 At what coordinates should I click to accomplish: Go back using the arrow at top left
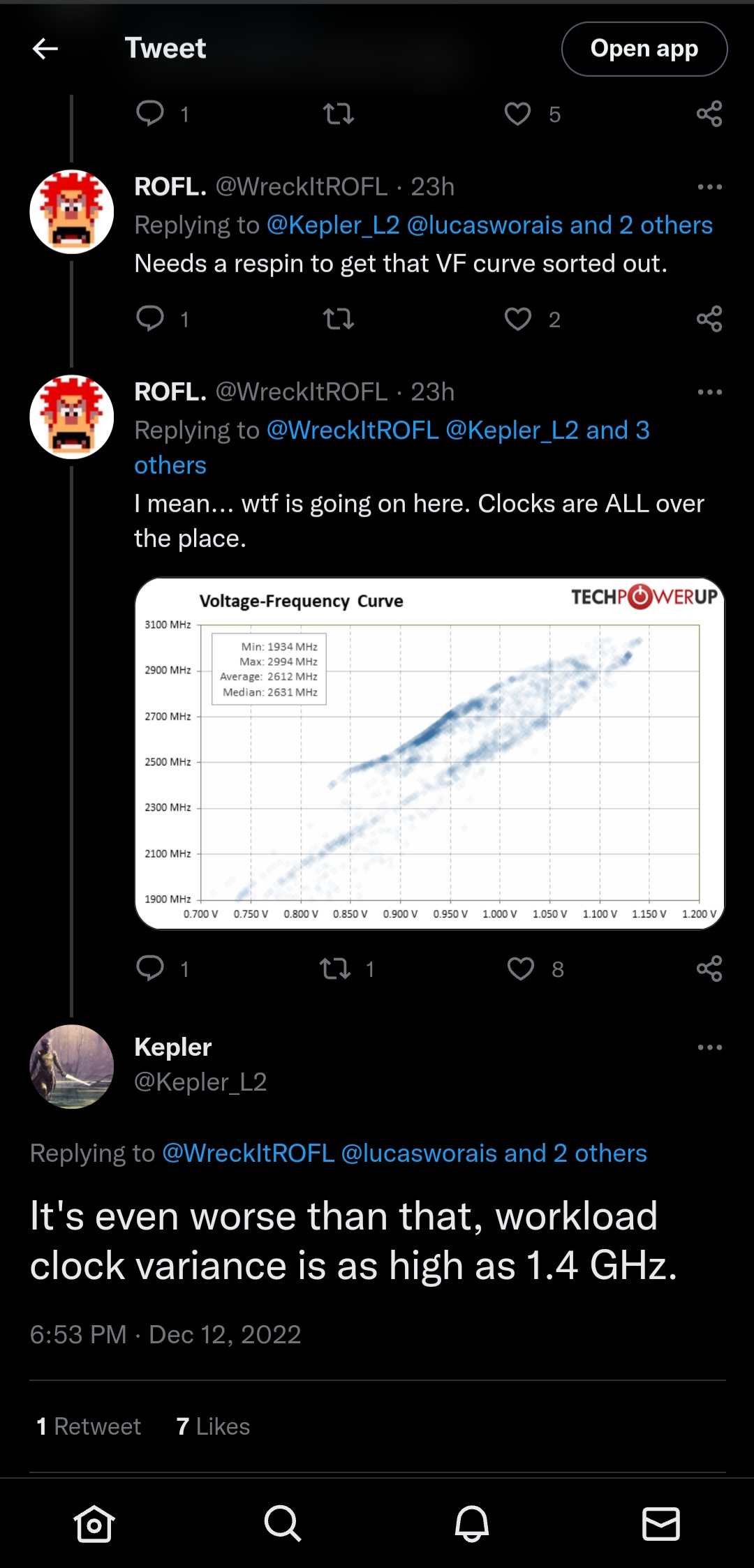click(x=44, y=49)
